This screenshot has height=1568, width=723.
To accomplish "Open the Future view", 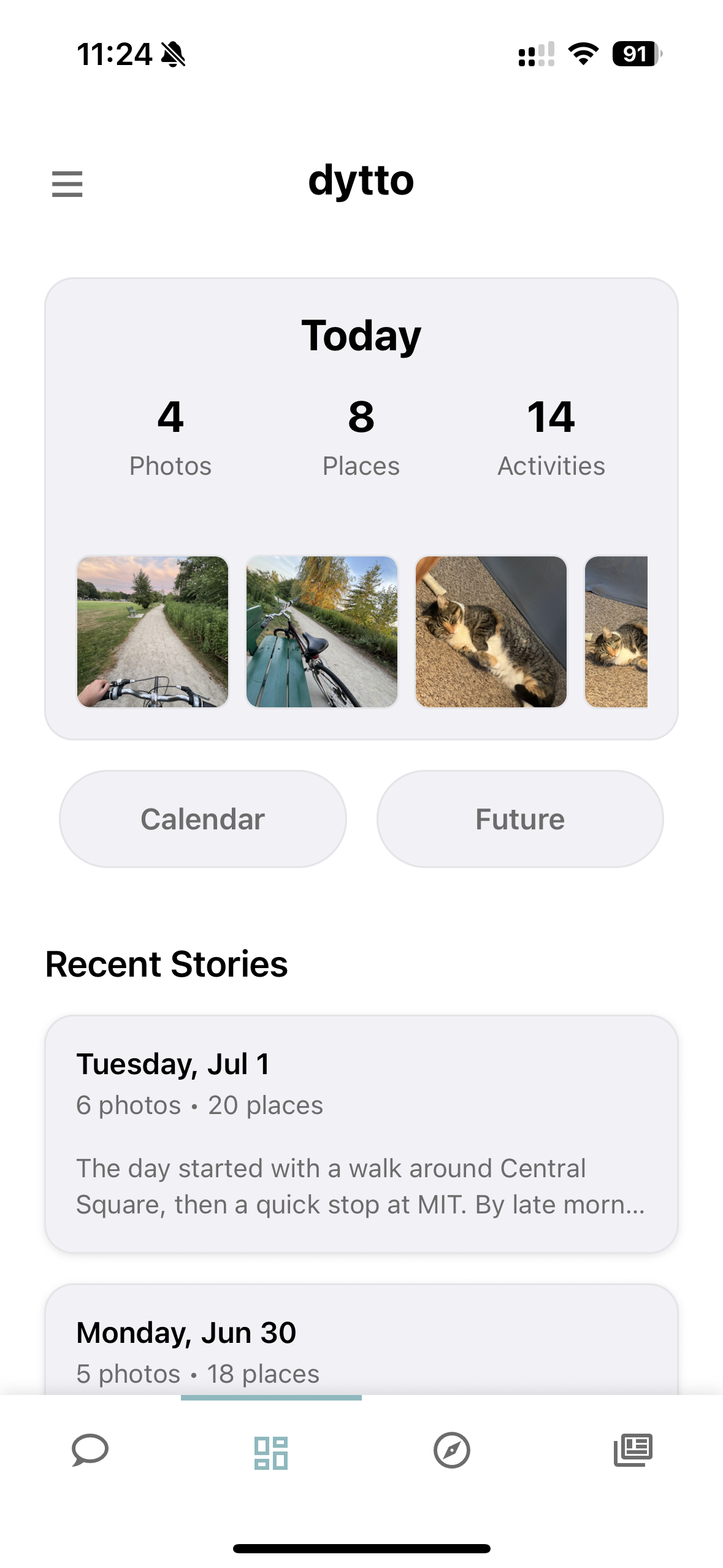I will [x=520, y=819].
